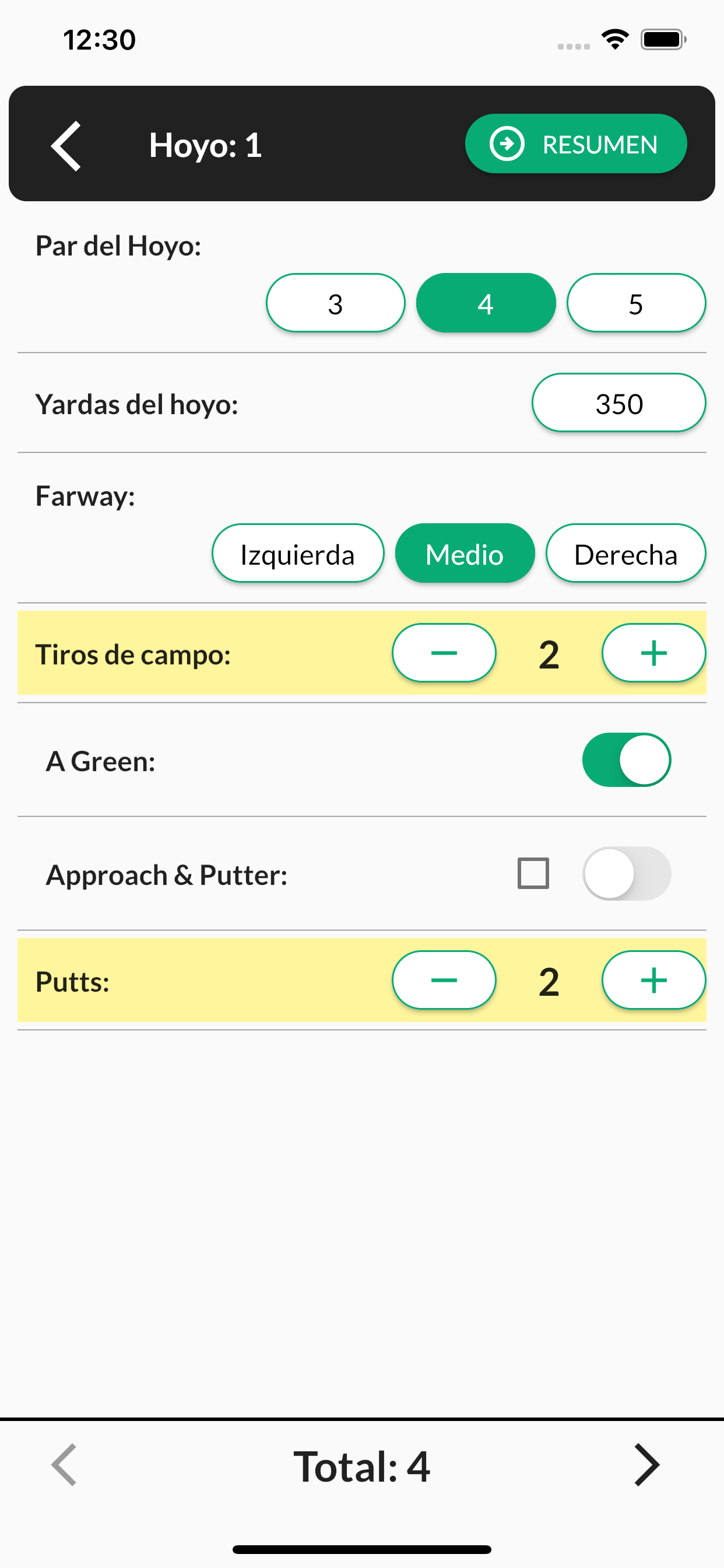Check the Approach & Putter checkbox
The height and width of the screenshot is (1568, 724).
pyautogui.click(x=533, y=873)
